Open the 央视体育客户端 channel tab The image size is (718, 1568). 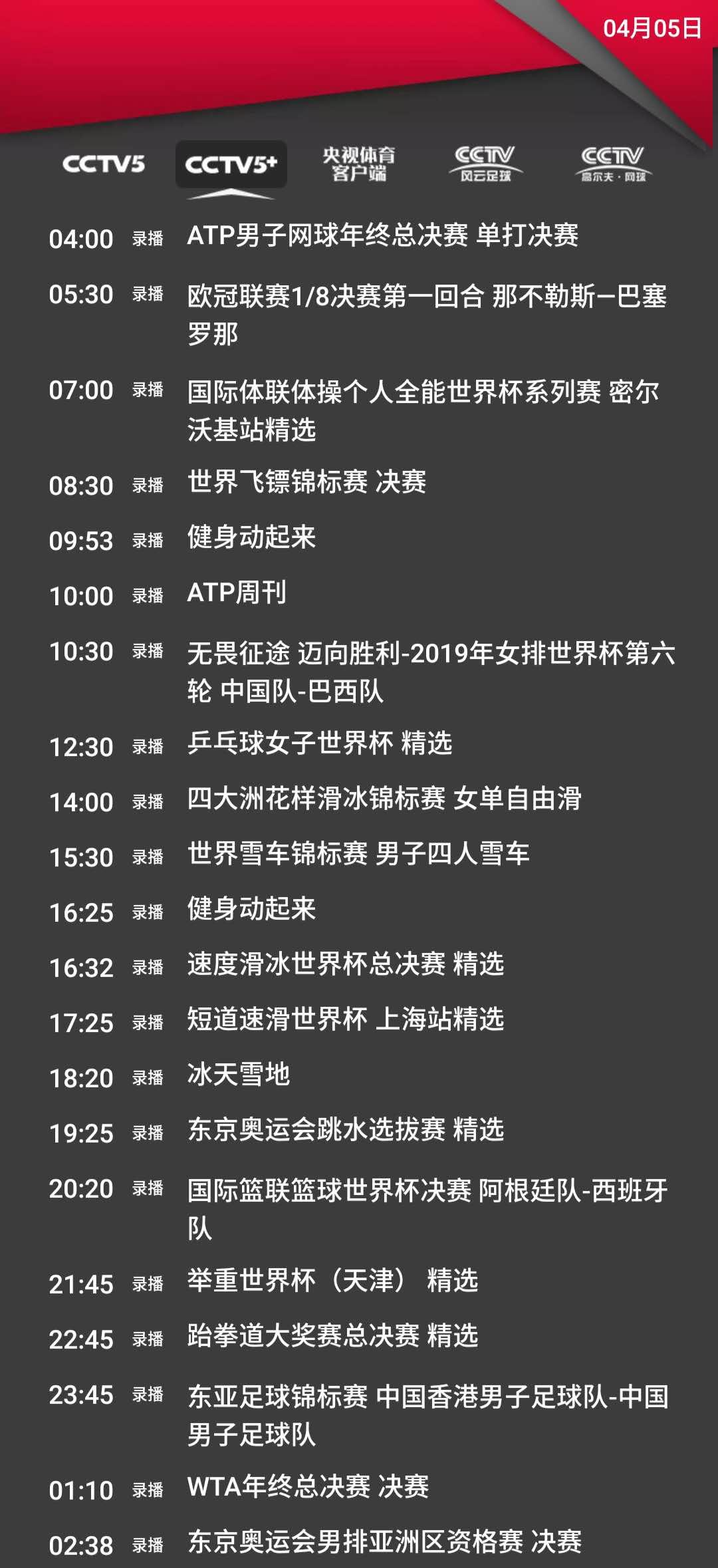pyautogui.click(x=359, y=164)
